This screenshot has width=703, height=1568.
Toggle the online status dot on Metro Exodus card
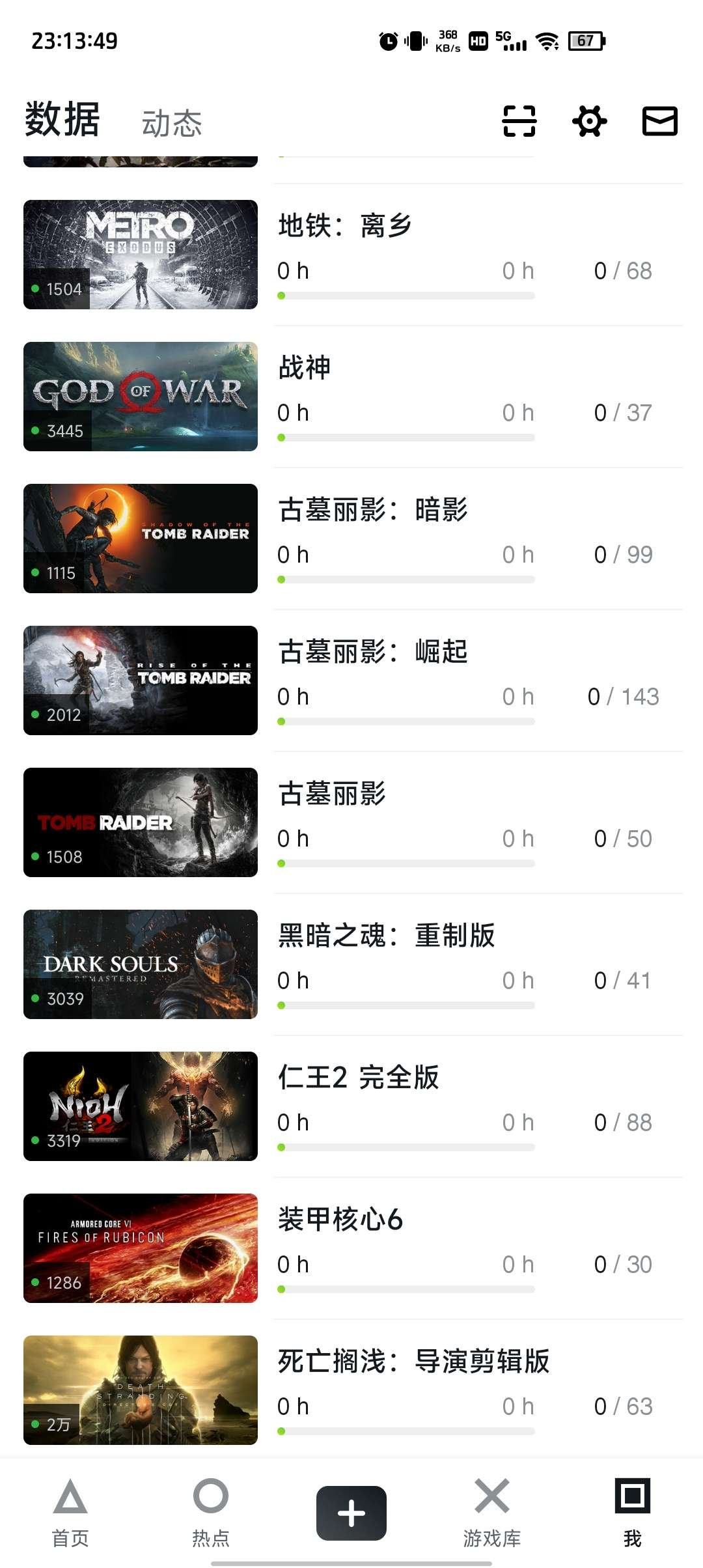pos(34,288)
